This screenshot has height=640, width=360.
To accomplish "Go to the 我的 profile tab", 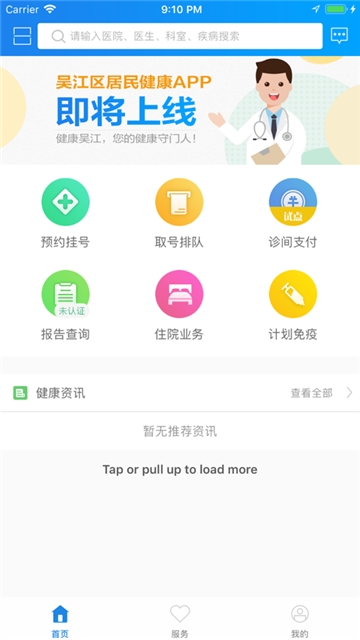I will click(x=300, y=621).
